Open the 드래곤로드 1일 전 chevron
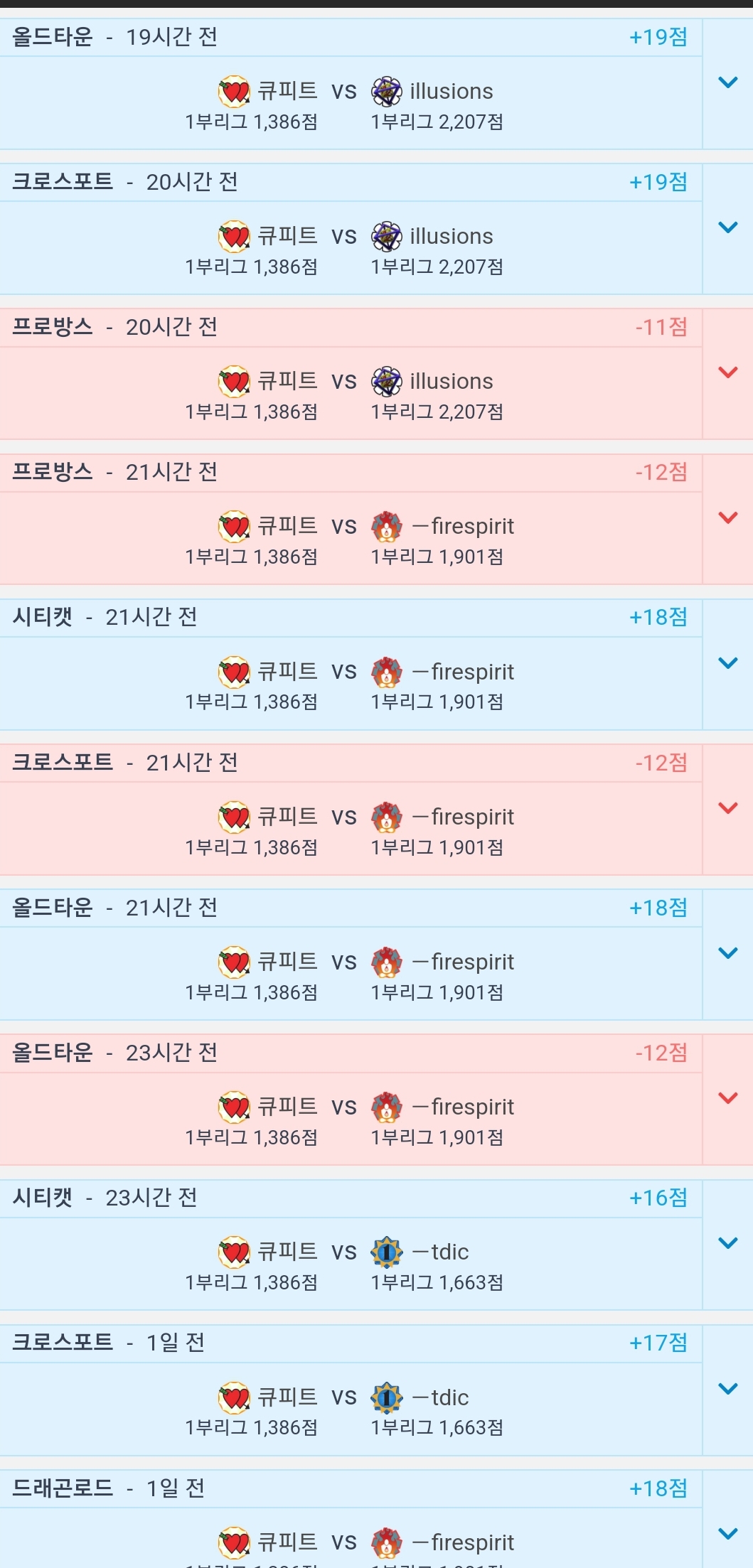Image resolution: width=753 pixels, height=1568 pixels. click(727, 1534)
